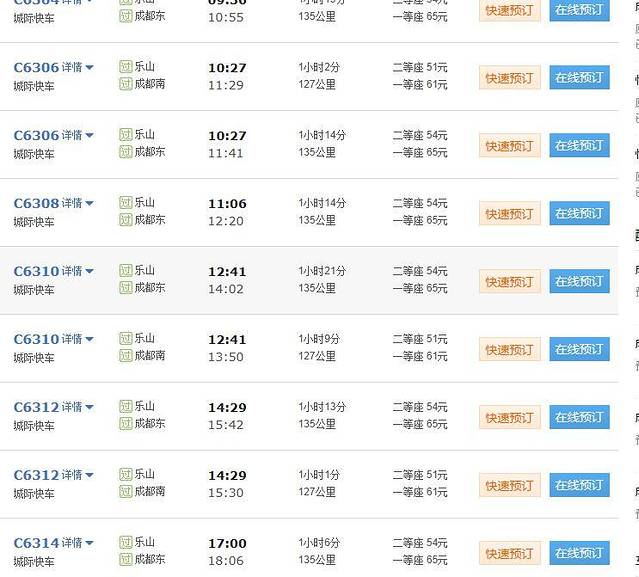Tap 快速预订 for C6312 arriving 15:42
This screenshot has width=639, height=577.
point(509,417)
